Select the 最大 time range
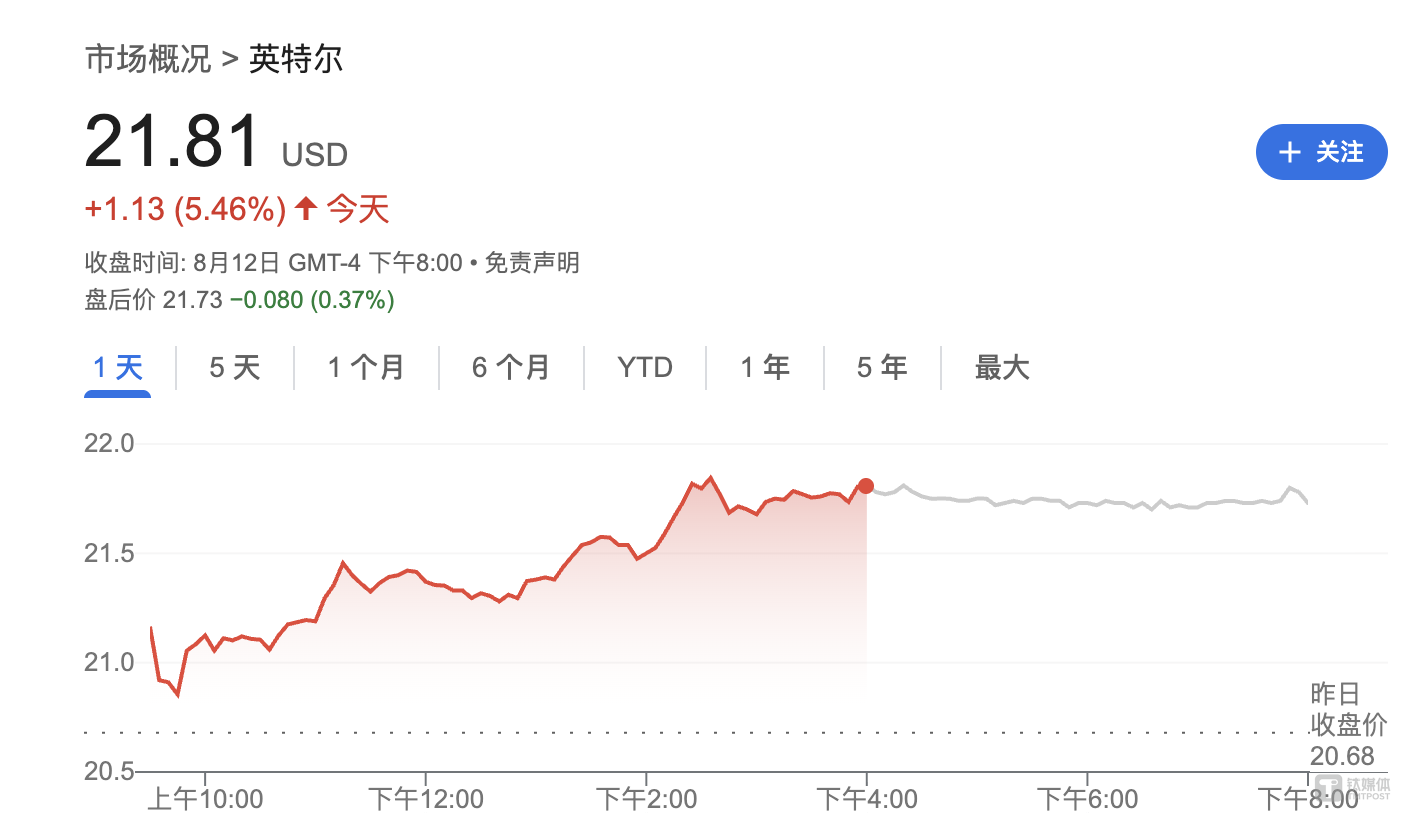This screenshot has width=1428, height=828. click(1002, 368)
